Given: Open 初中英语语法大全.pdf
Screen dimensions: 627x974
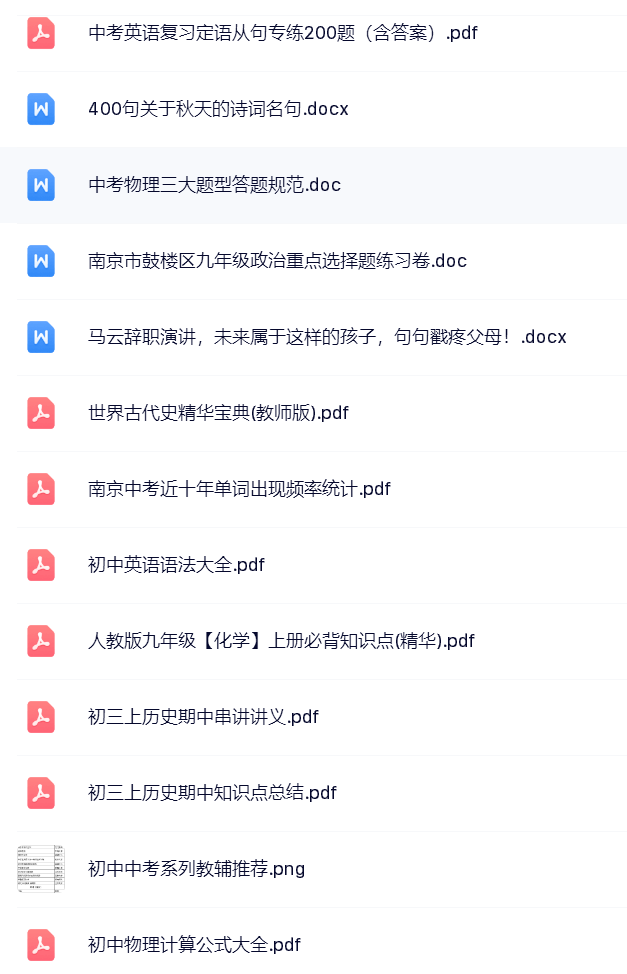Looking at the screenshot, I should [176, 565].
